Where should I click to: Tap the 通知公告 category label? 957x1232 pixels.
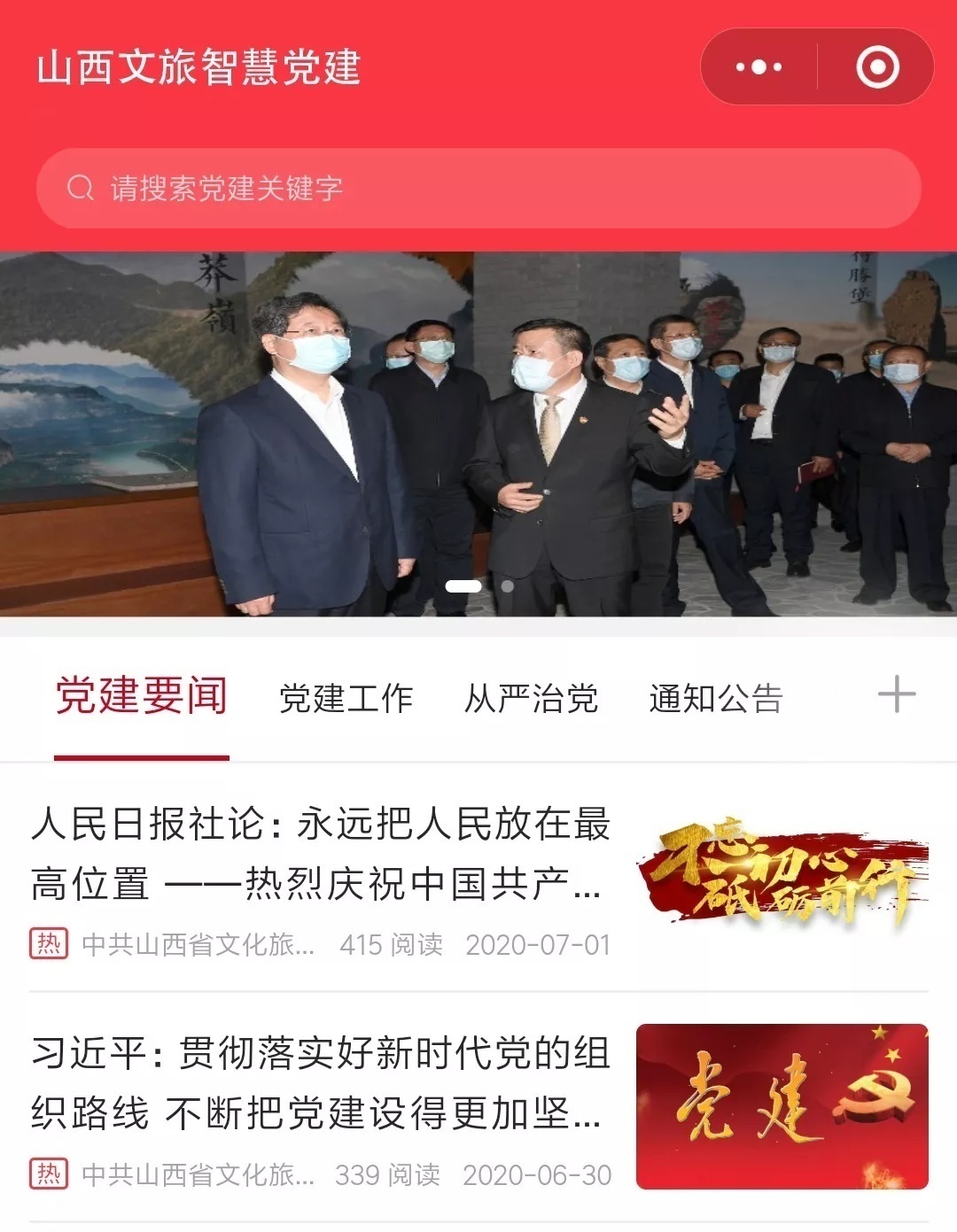click(x=715, y=699)
